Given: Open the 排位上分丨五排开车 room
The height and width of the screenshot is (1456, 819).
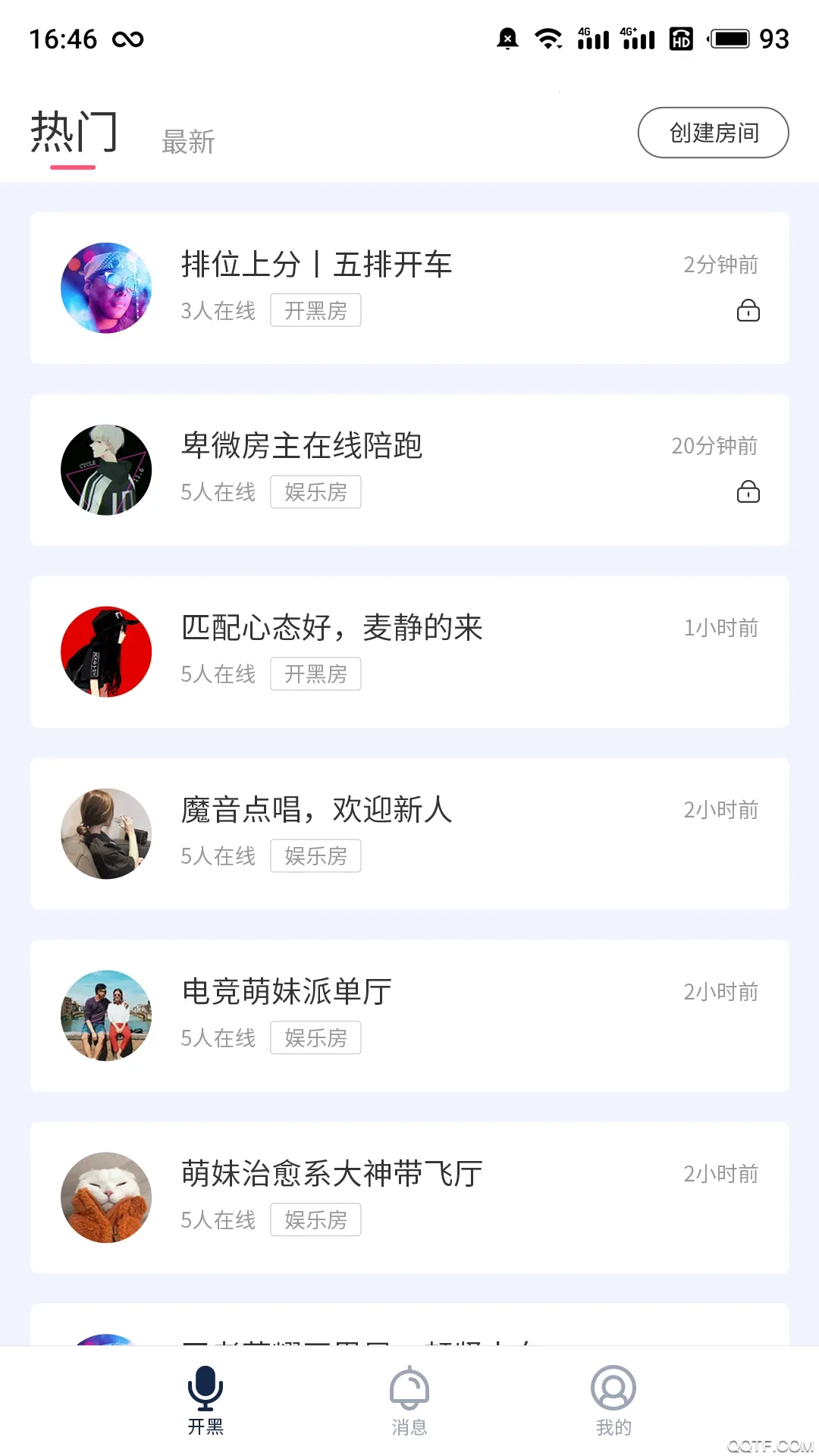Looking at the screenshot, I should coord(409,288).
